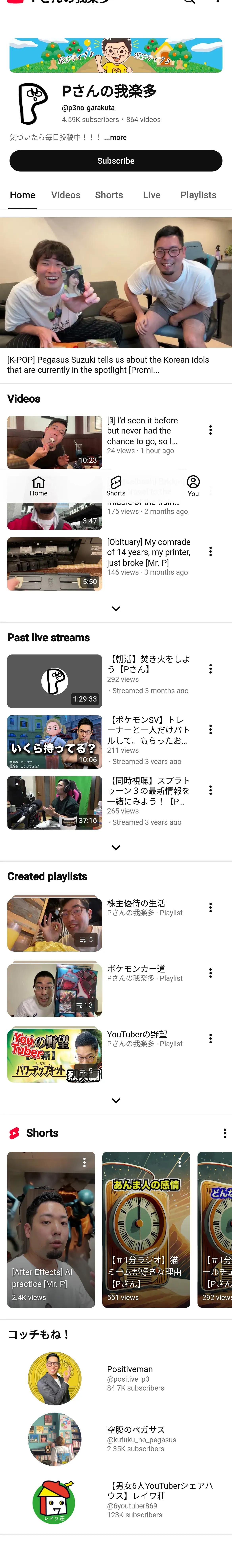Expand the Videos section with the chevron

[116, 609]
